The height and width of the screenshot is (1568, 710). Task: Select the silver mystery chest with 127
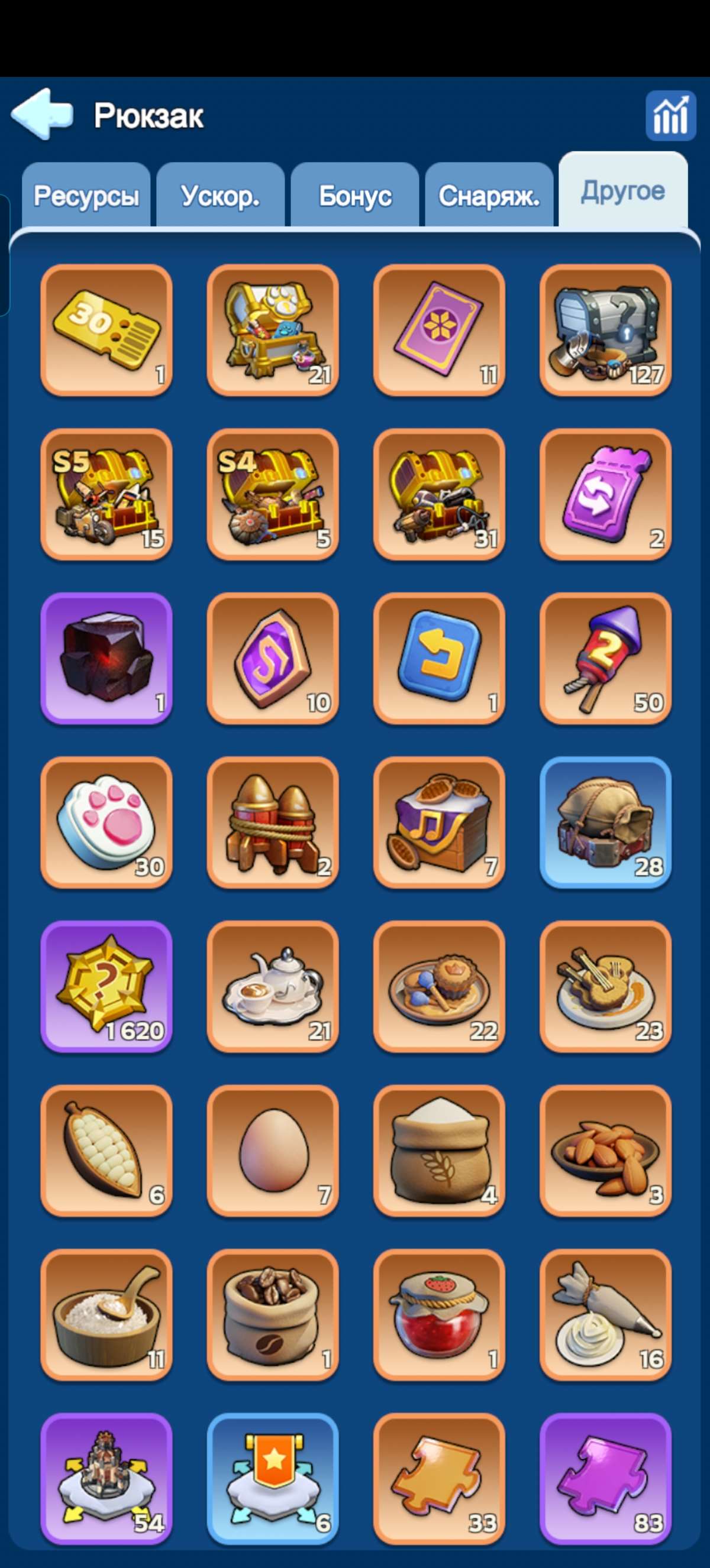click(605, 330)
